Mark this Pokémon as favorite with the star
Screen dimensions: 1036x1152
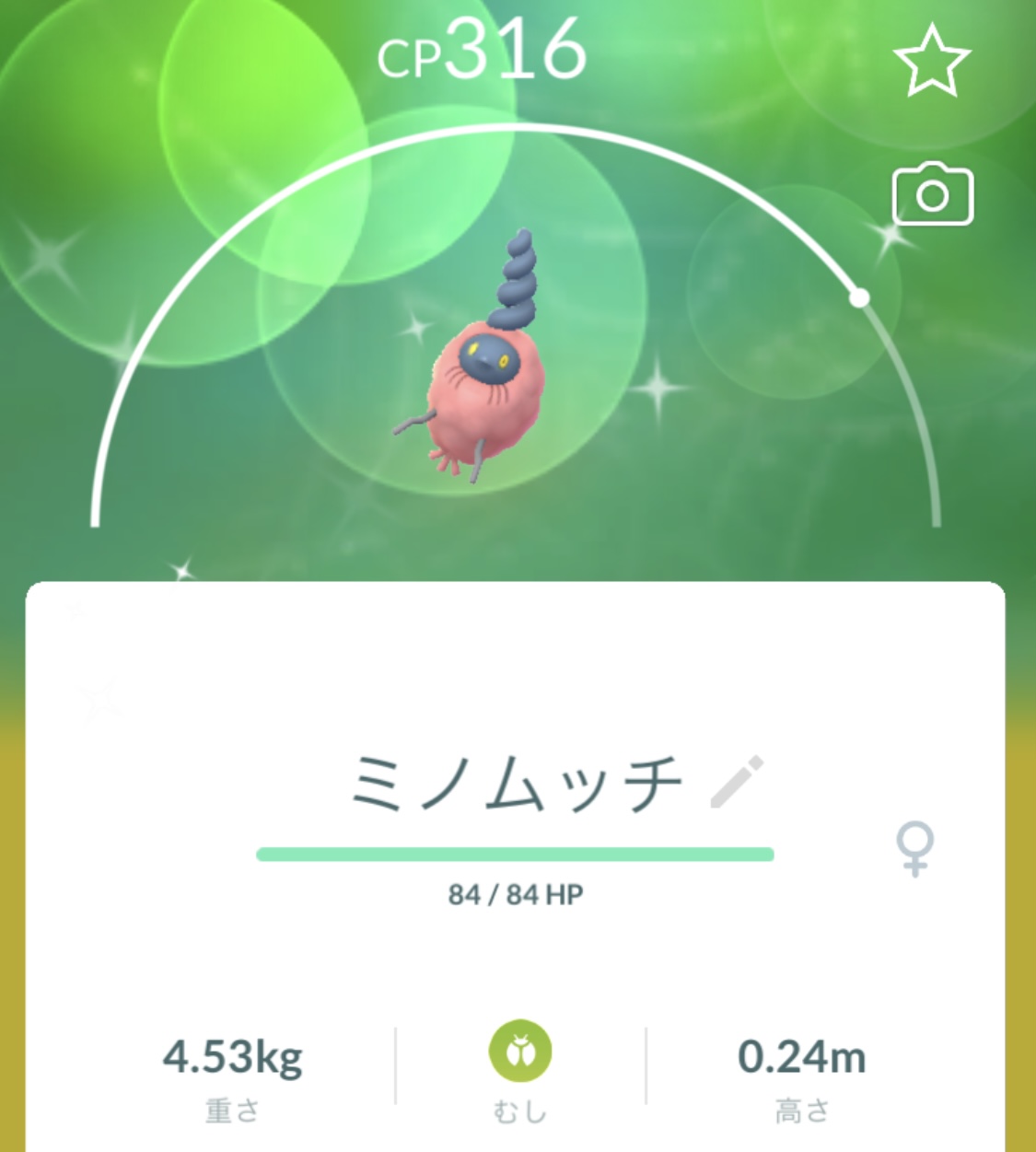click(x=932, y=61)
